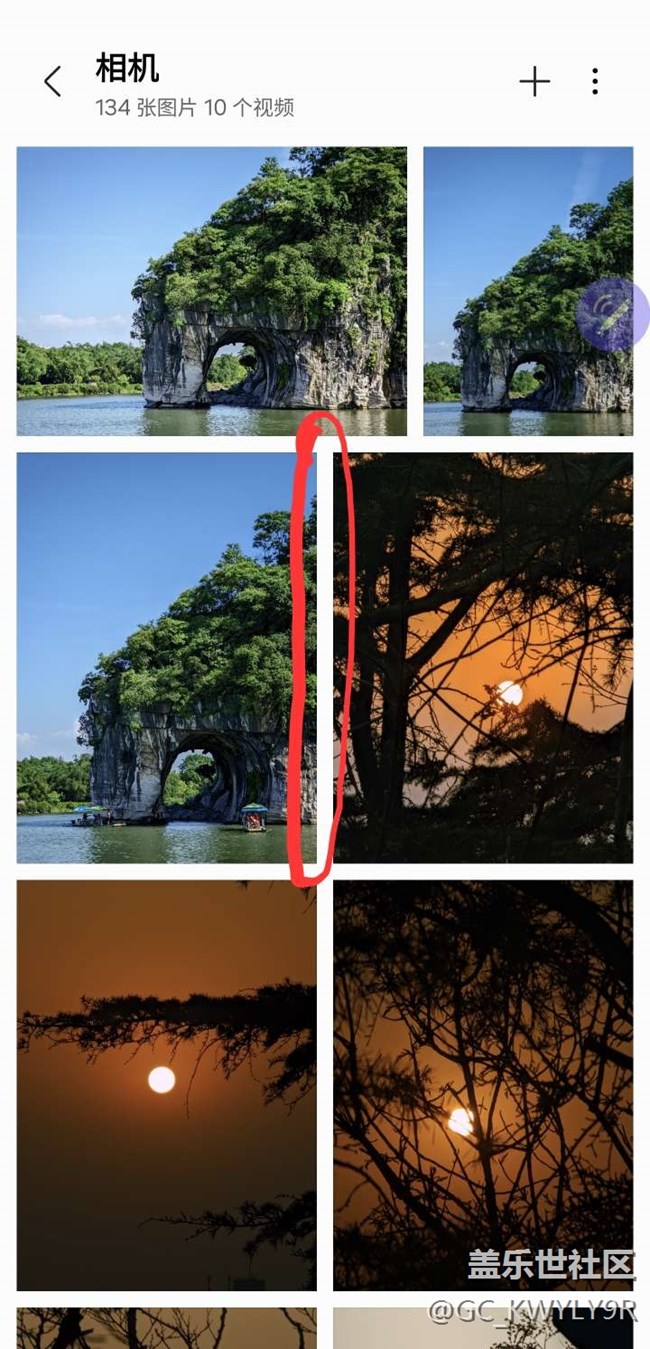Tap the floating purple pen shortcut
The image size is (650, 1349).
[612, 315]
